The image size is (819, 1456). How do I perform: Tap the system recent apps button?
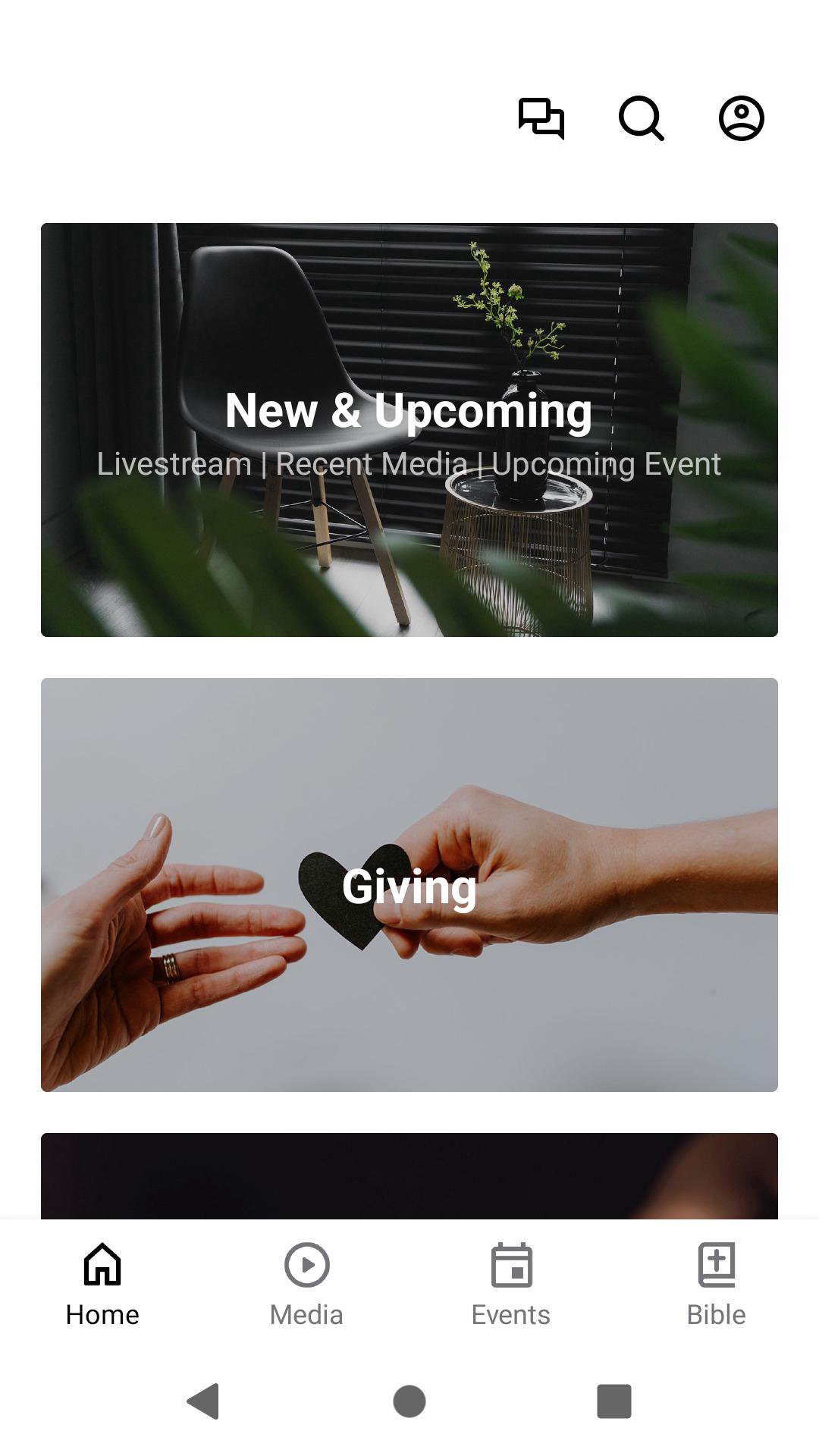point(614,1401)
